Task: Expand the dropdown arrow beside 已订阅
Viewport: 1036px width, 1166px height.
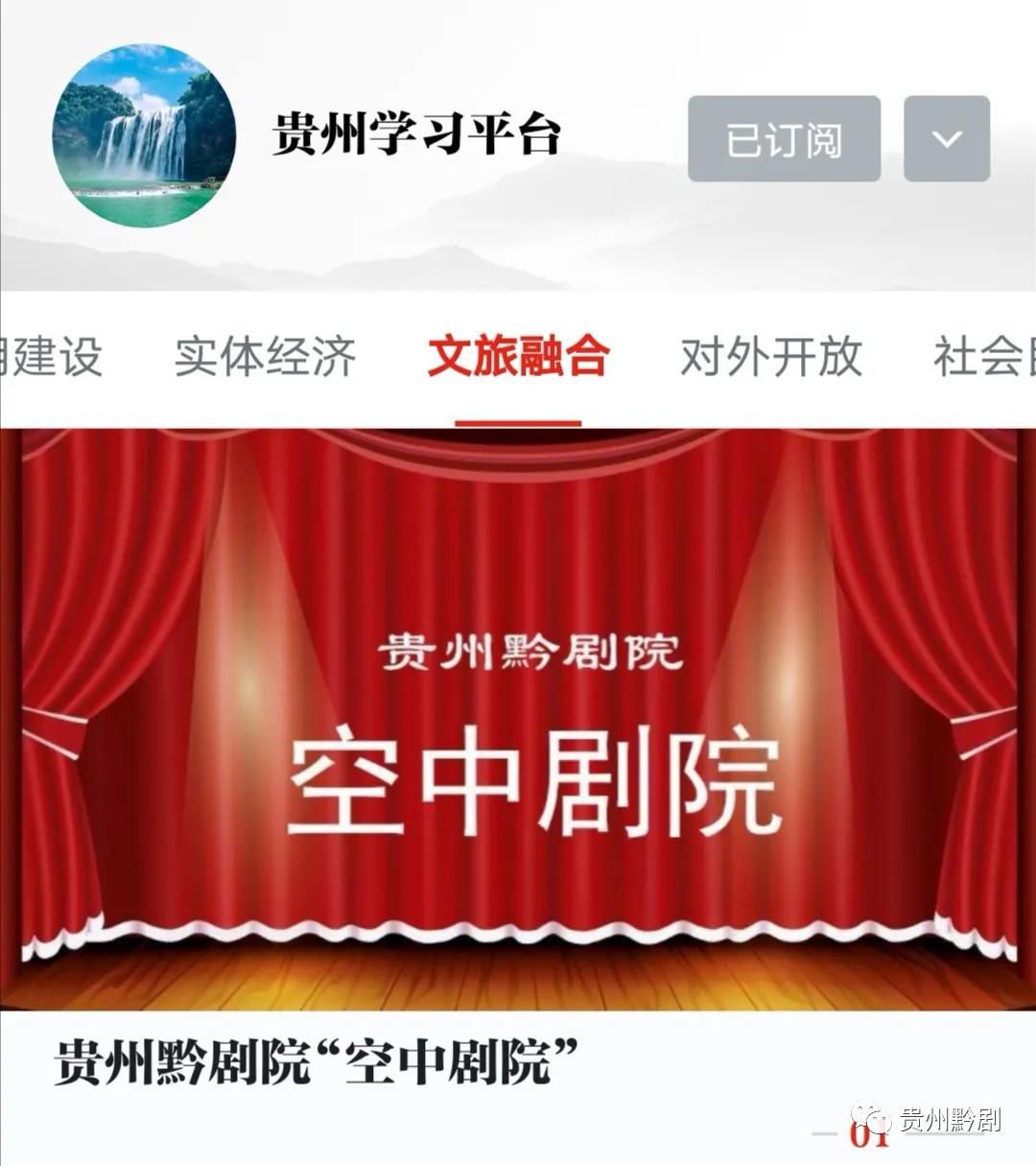Action: click(946, 139)
